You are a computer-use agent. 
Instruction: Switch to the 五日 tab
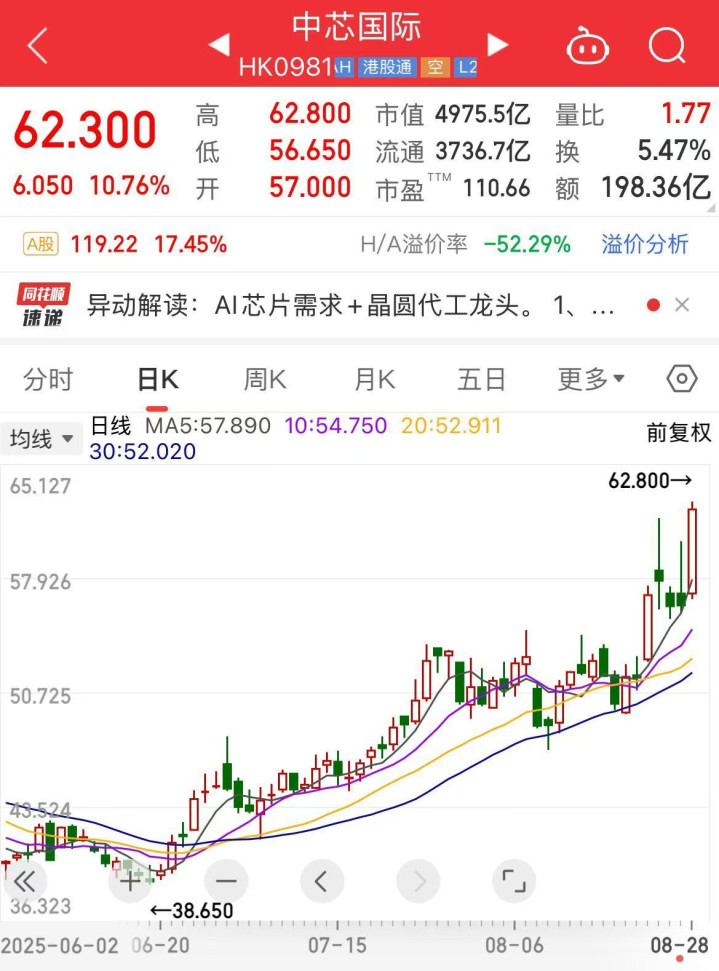(481, 380)
